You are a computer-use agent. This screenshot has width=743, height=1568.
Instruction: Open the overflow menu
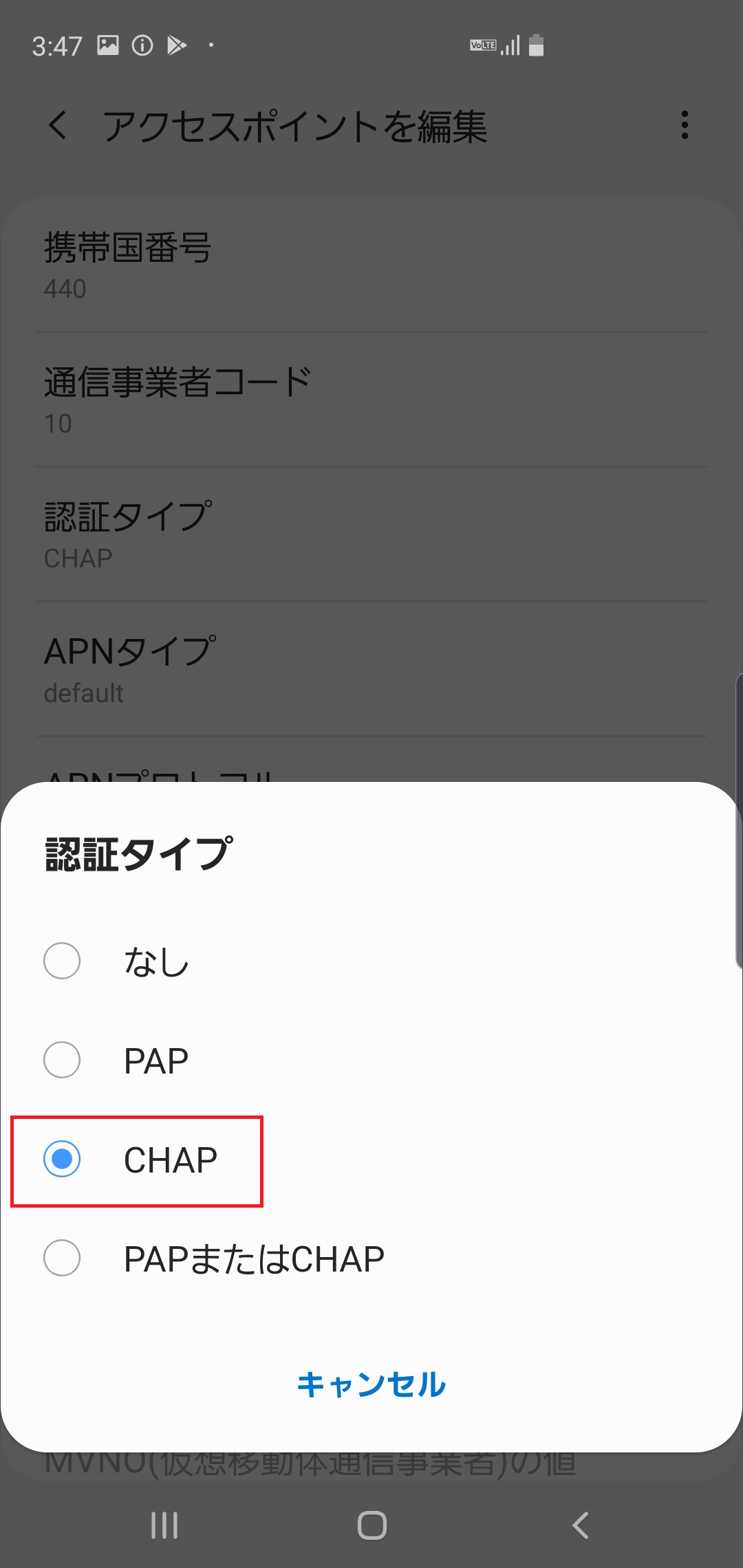(685, 126)
